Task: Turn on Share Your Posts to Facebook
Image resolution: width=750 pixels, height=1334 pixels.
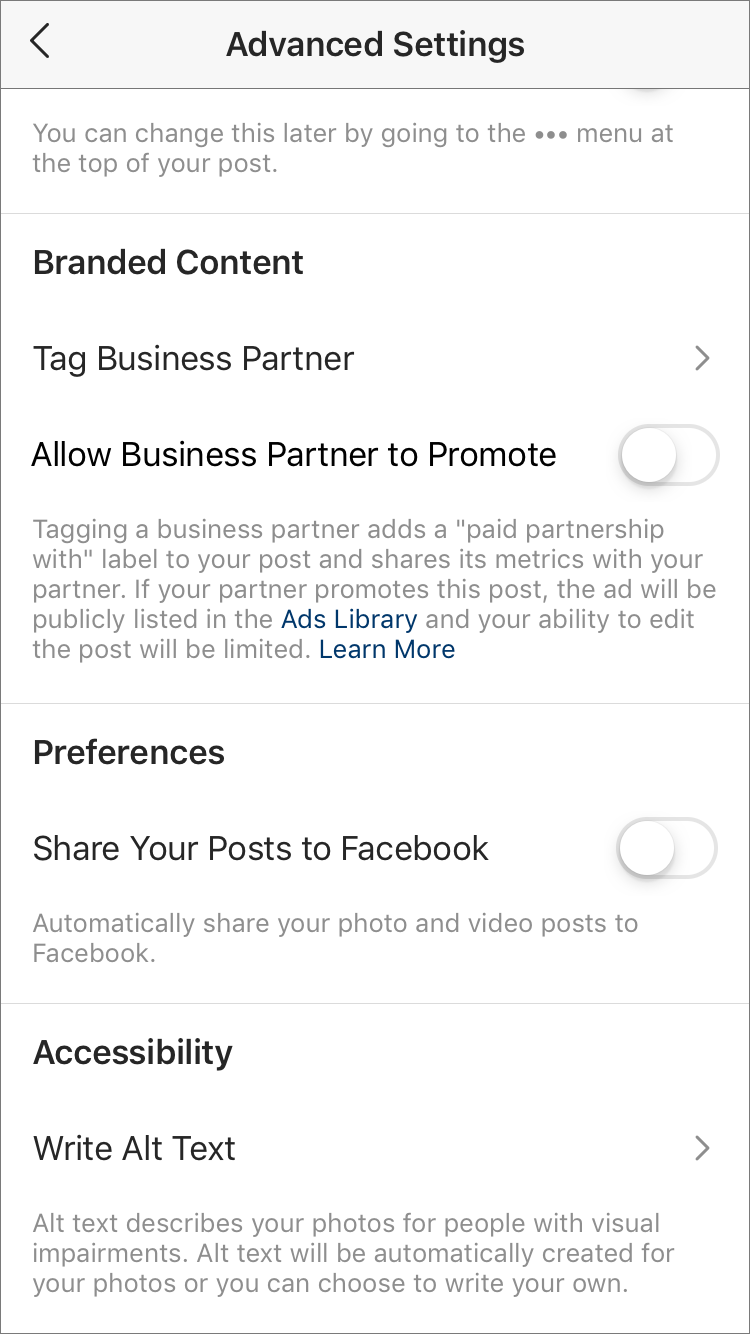Action: click(x=668, y=849)
